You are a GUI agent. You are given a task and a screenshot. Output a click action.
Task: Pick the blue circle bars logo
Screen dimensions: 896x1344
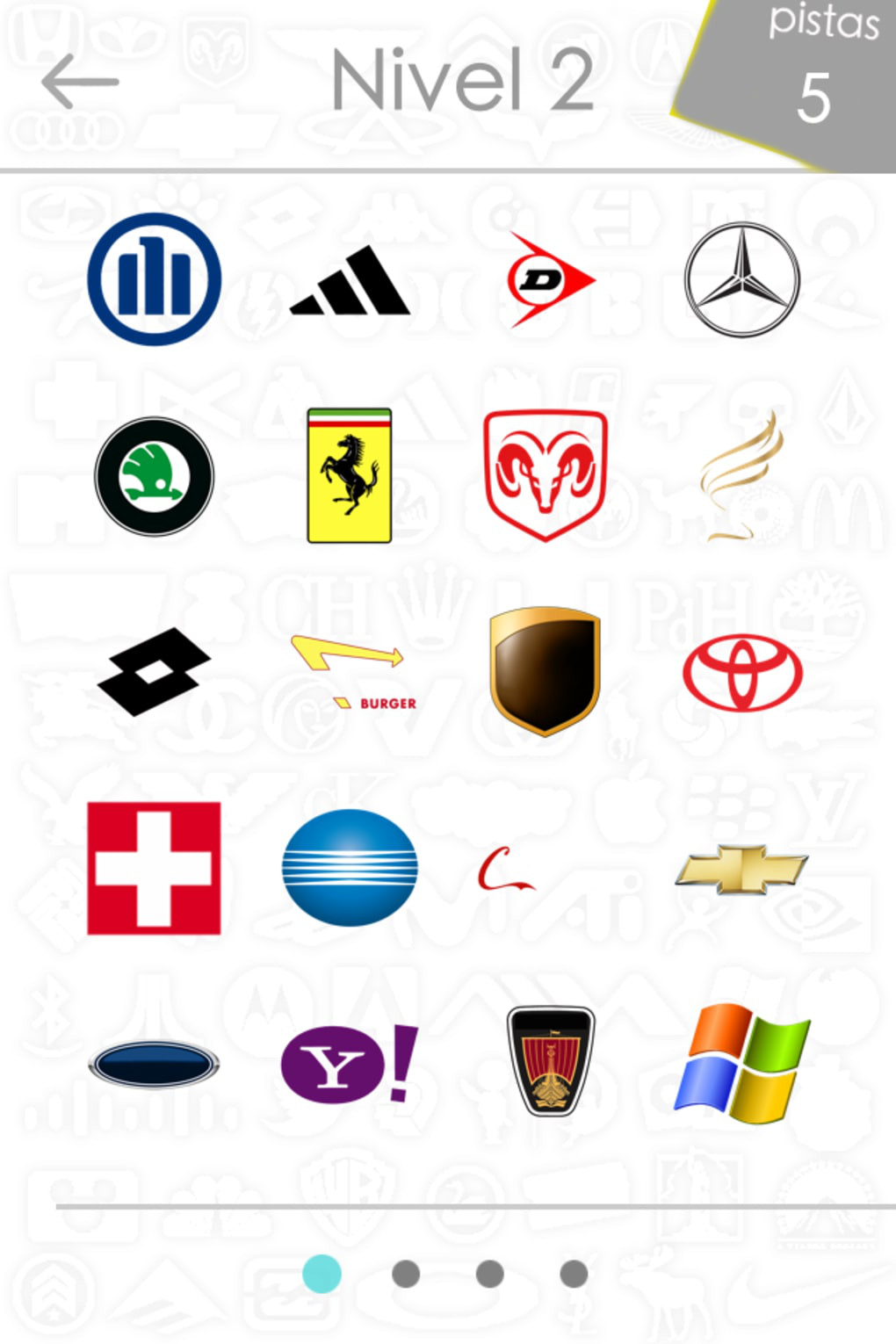coord(154,279)
